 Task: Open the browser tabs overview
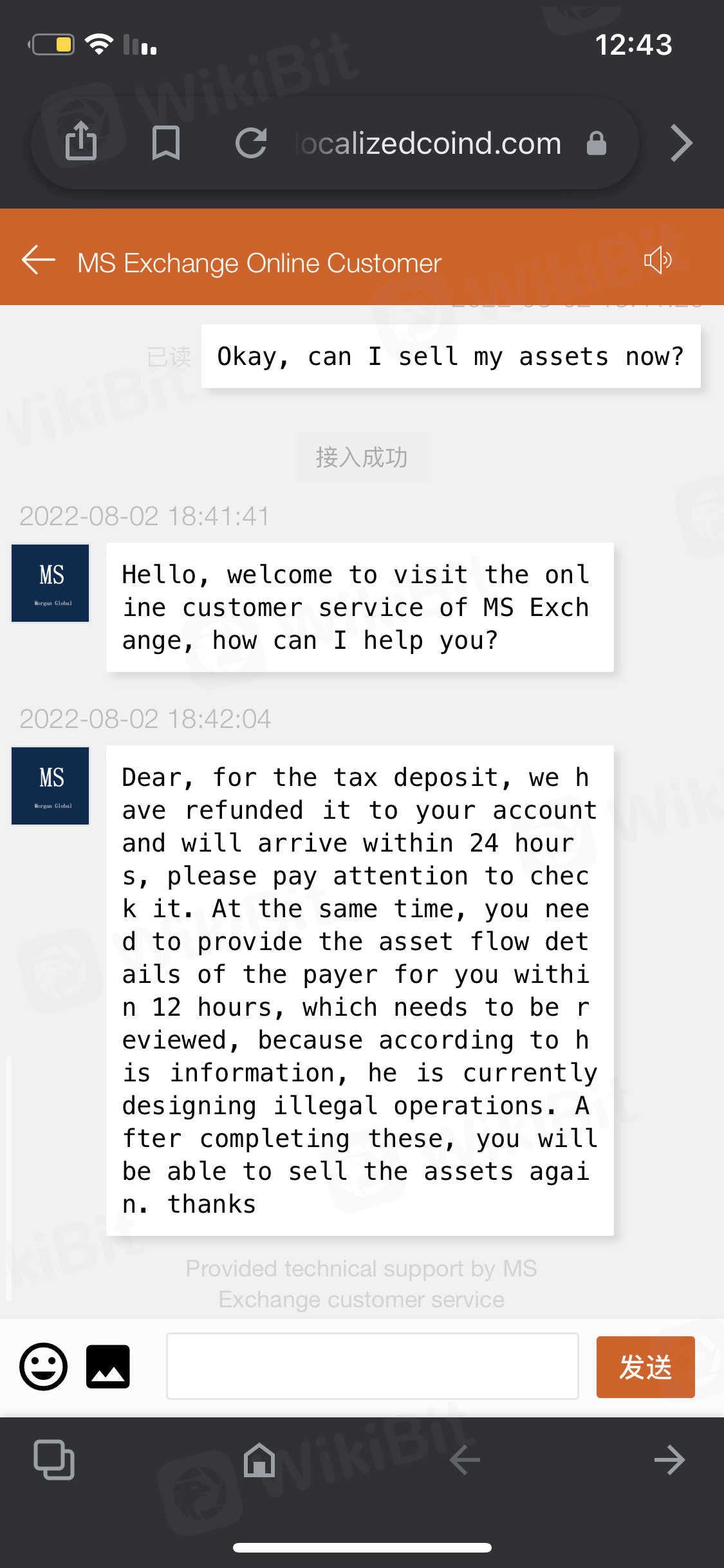(x=54, y=1459)
